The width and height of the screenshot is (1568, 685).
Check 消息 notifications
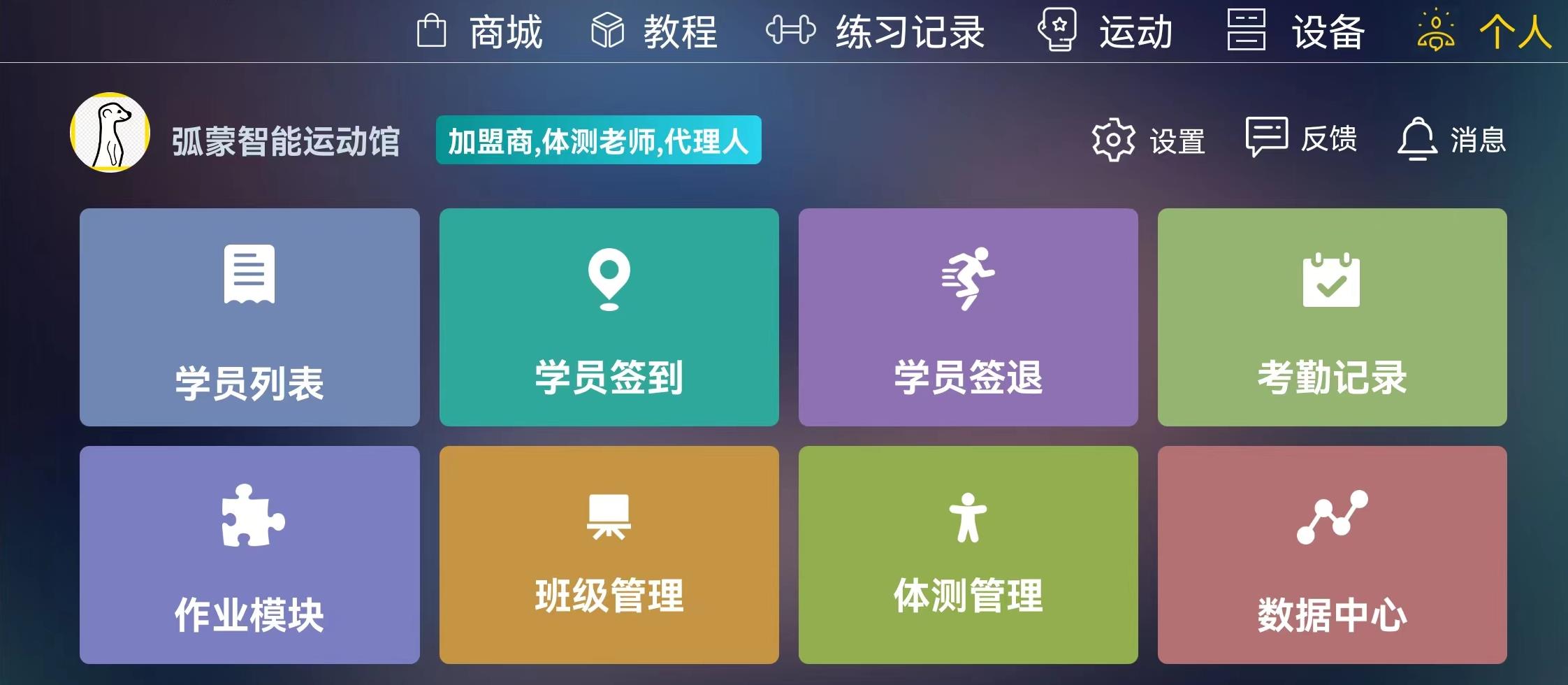tap(1452, 140)
